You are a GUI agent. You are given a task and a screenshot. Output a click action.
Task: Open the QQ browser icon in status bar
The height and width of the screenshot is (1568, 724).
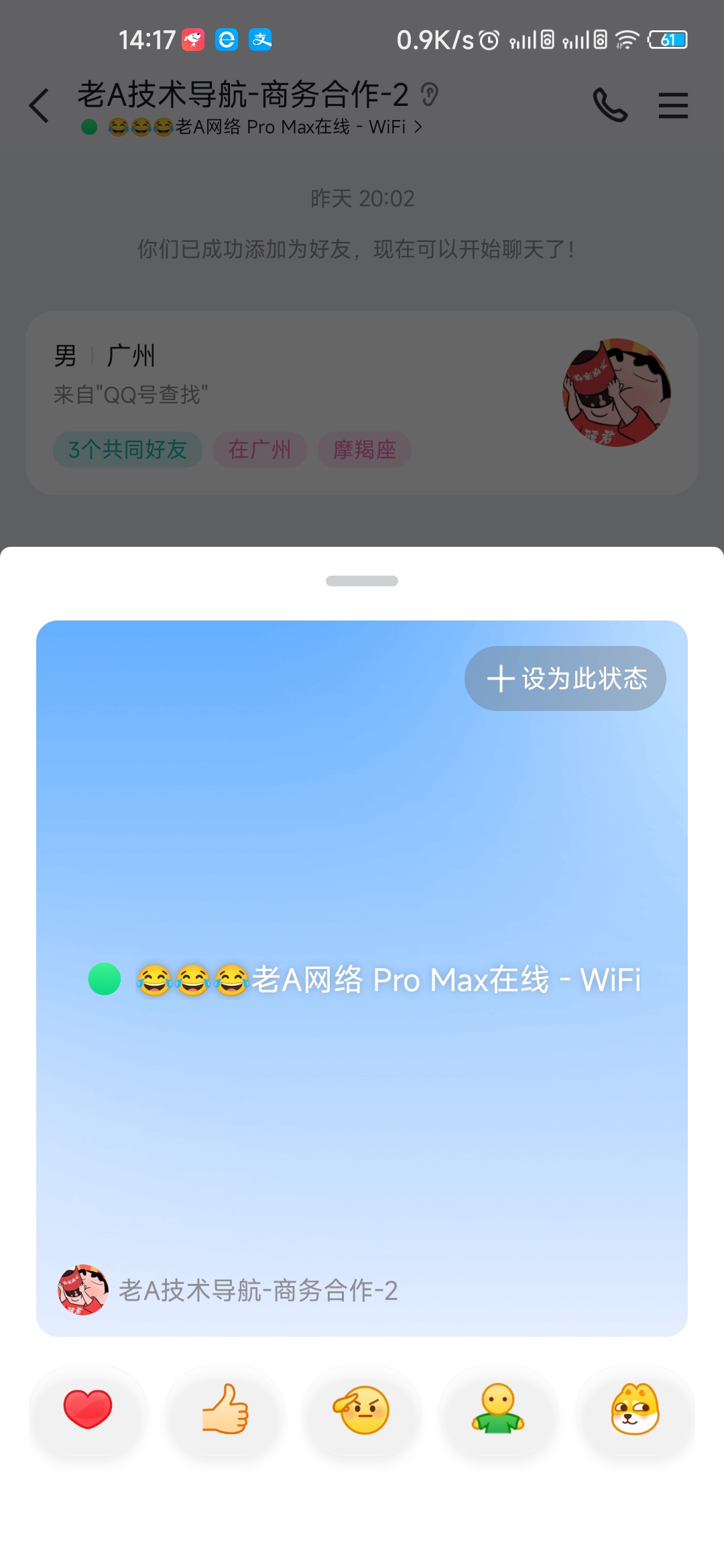coord(226,40)
